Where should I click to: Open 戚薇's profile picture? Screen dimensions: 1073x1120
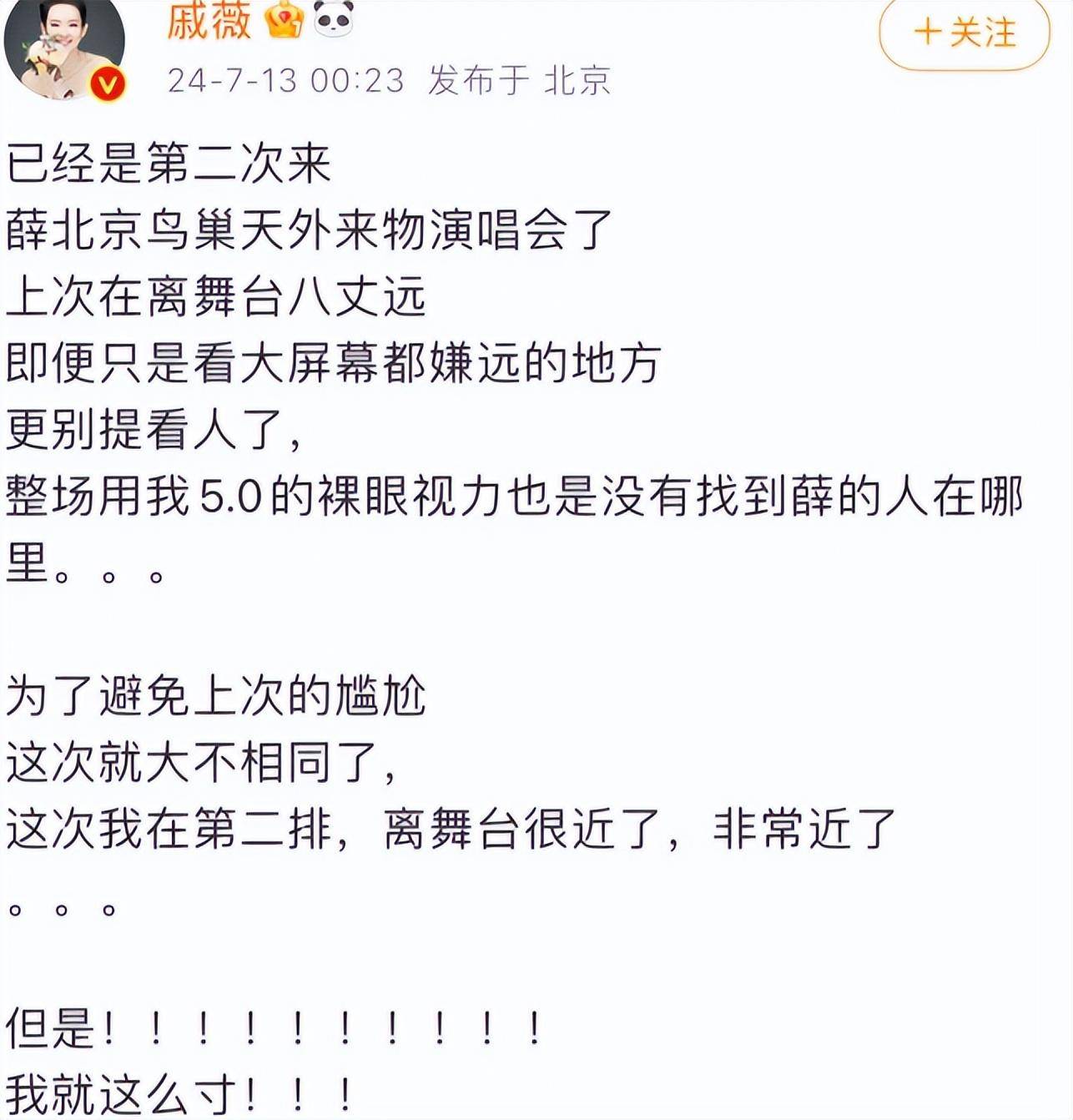point(63,48)
